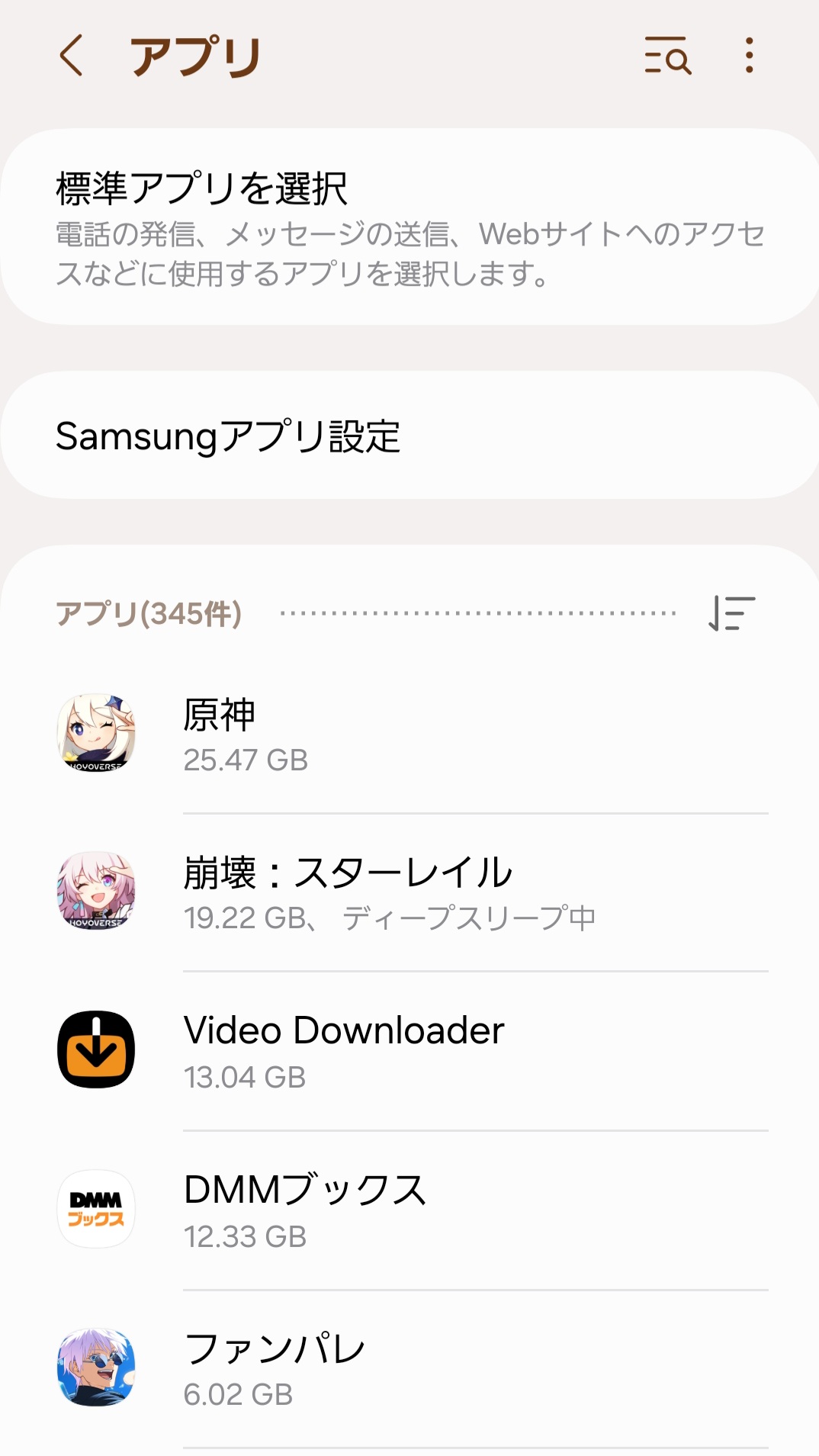Go back from the アプリ screen
Image resolution: width=819 pixels, height=1456 pixels.
click(71, 56)
